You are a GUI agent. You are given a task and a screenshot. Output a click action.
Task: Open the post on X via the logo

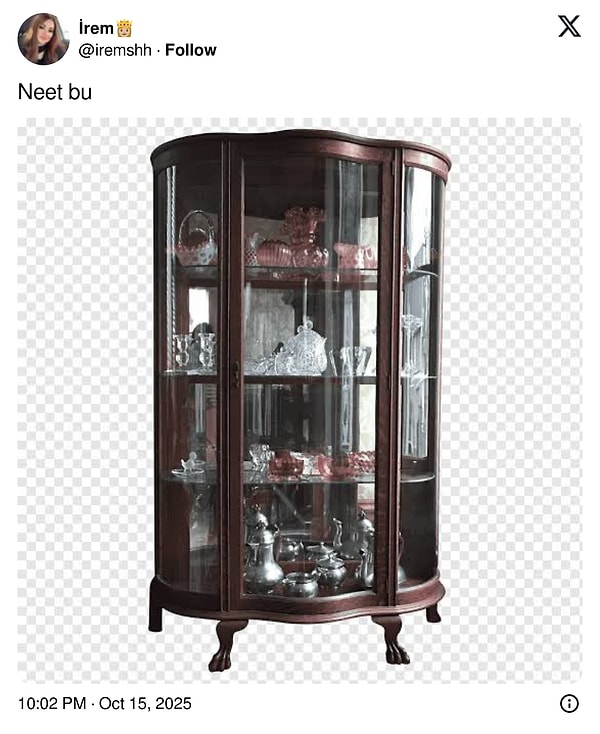pos(569,27)
